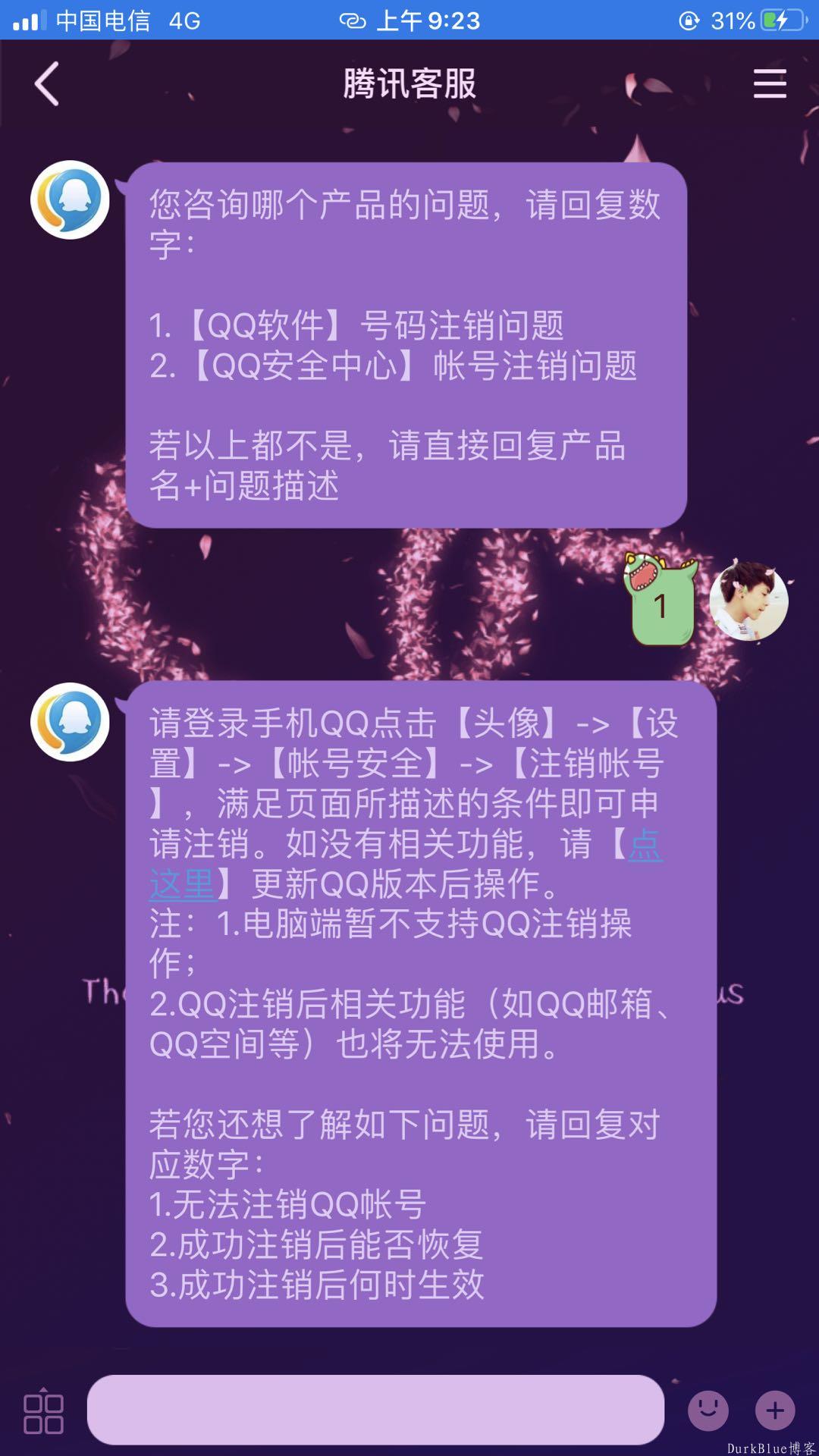Open the emoji picker
Image resolution: width=819 pixels, height=1456 pixels.
708,1410
